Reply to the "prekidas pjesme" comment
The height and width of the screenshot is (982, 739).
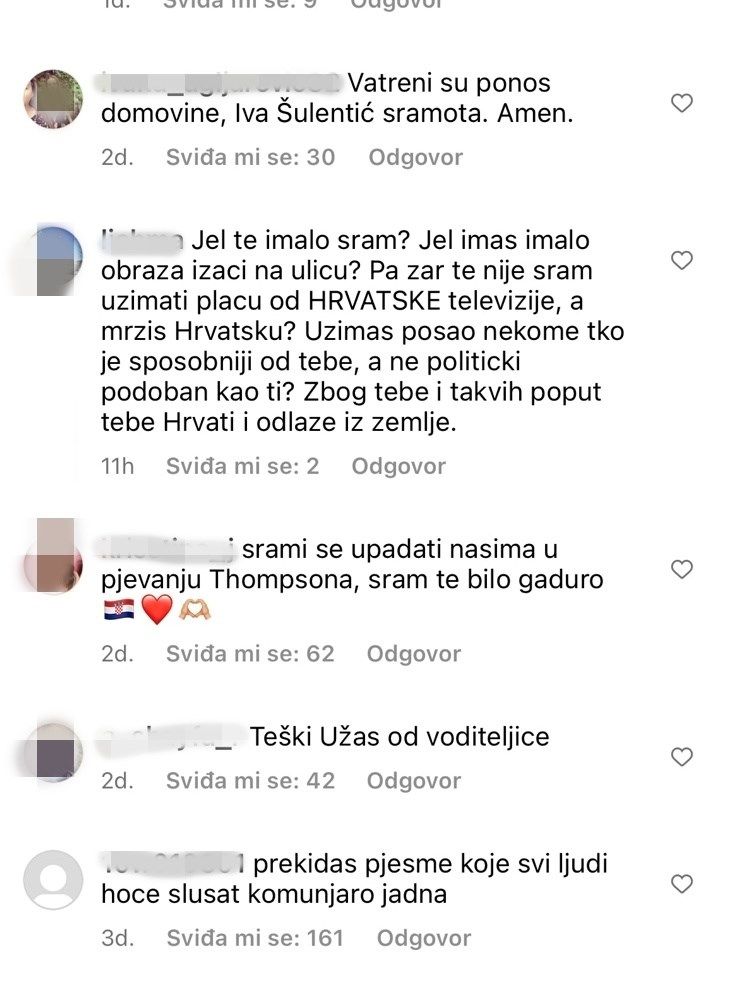[x=423, y=937]
